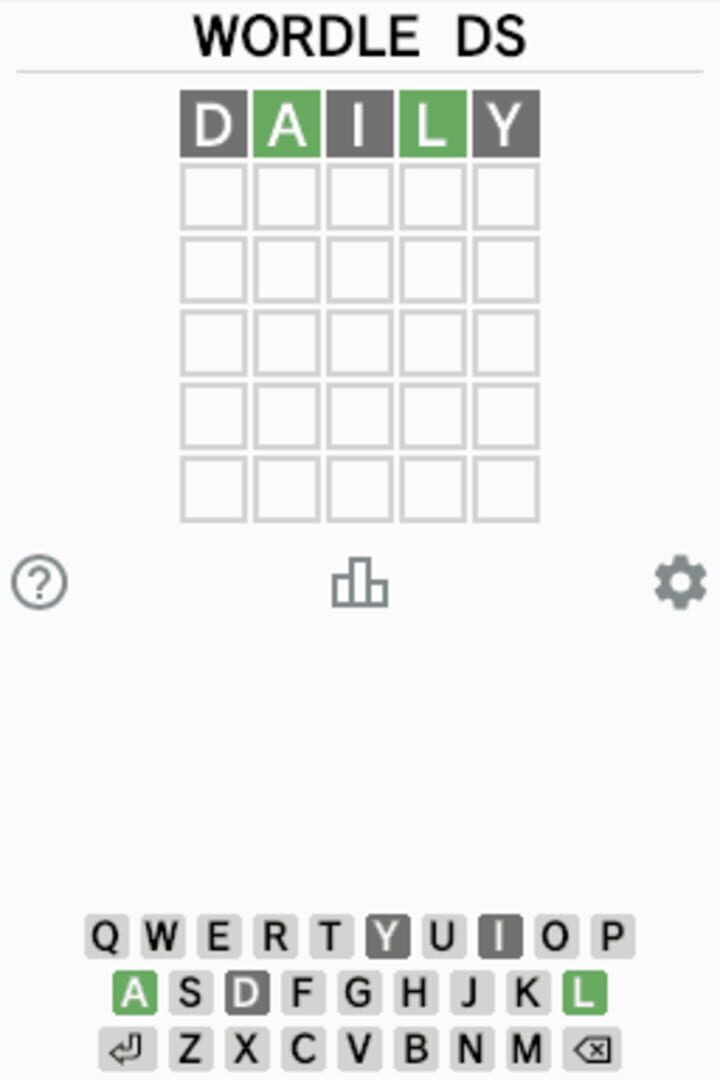
Task: Type the letter Q on the keyboard
Action: 105,937
